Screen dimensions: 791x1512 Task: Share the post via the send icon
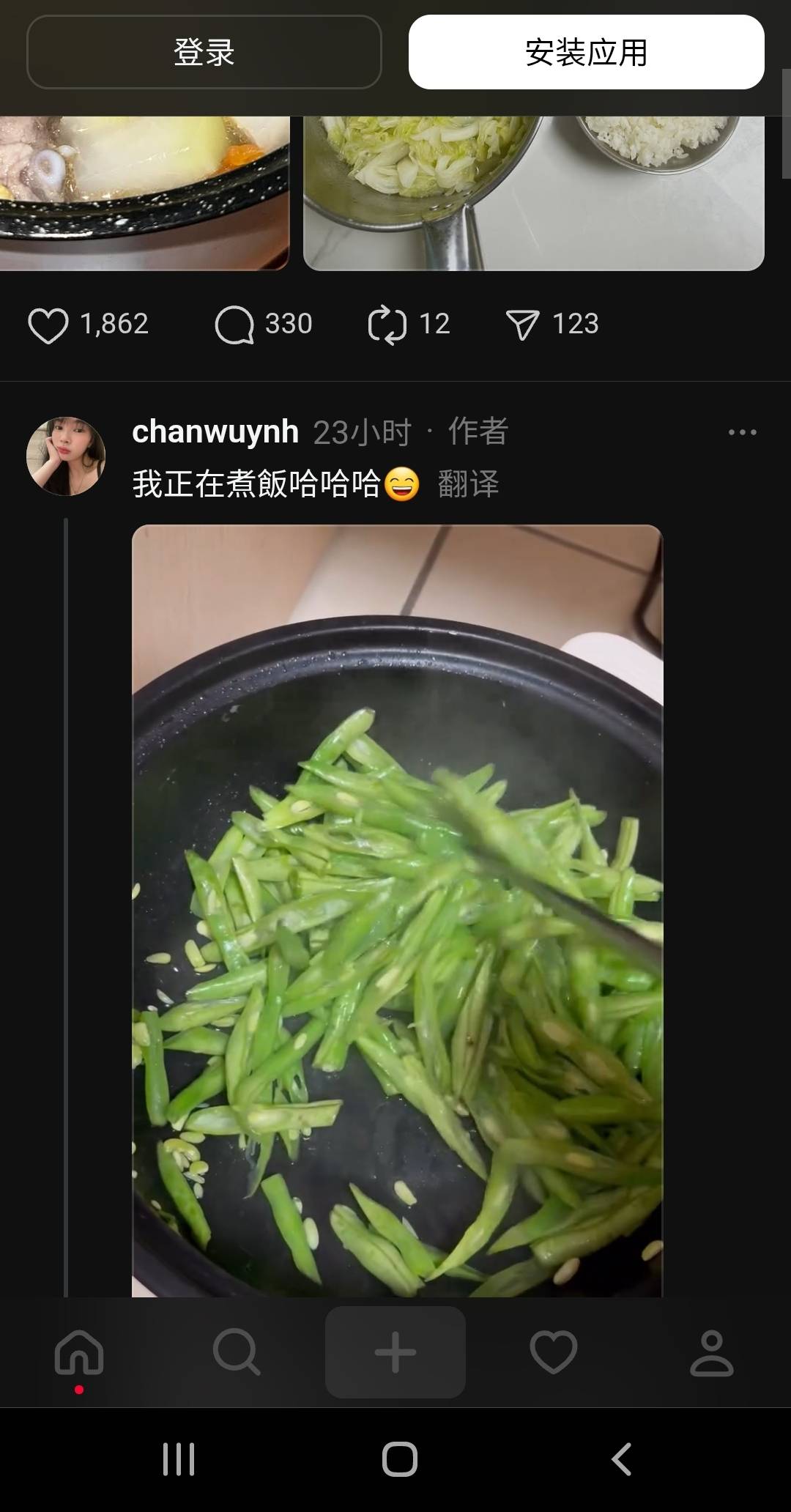(x=522, y=325)
